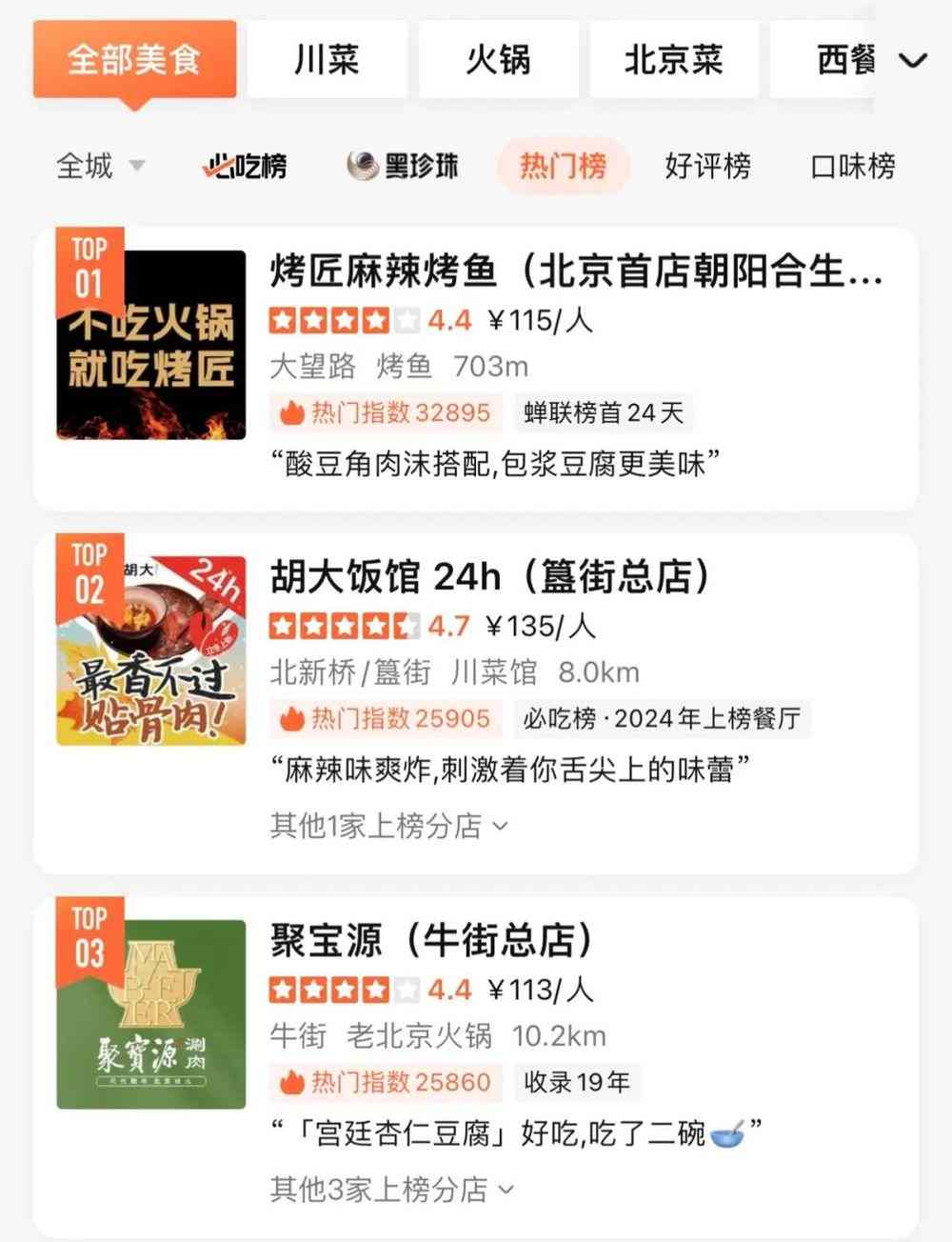Viewport: 952px width, 1242px height.
Task: Expand 其他3家上榜分店 under 聚宝源
Action: pos(386,1188)
